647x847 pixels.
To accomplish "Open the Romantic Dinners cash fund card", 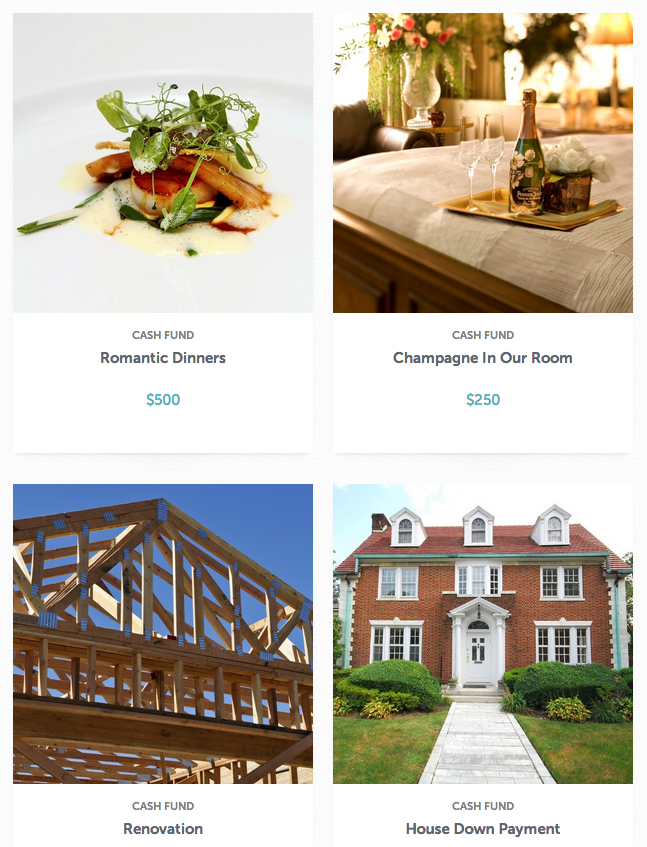I will coord(163,358).
